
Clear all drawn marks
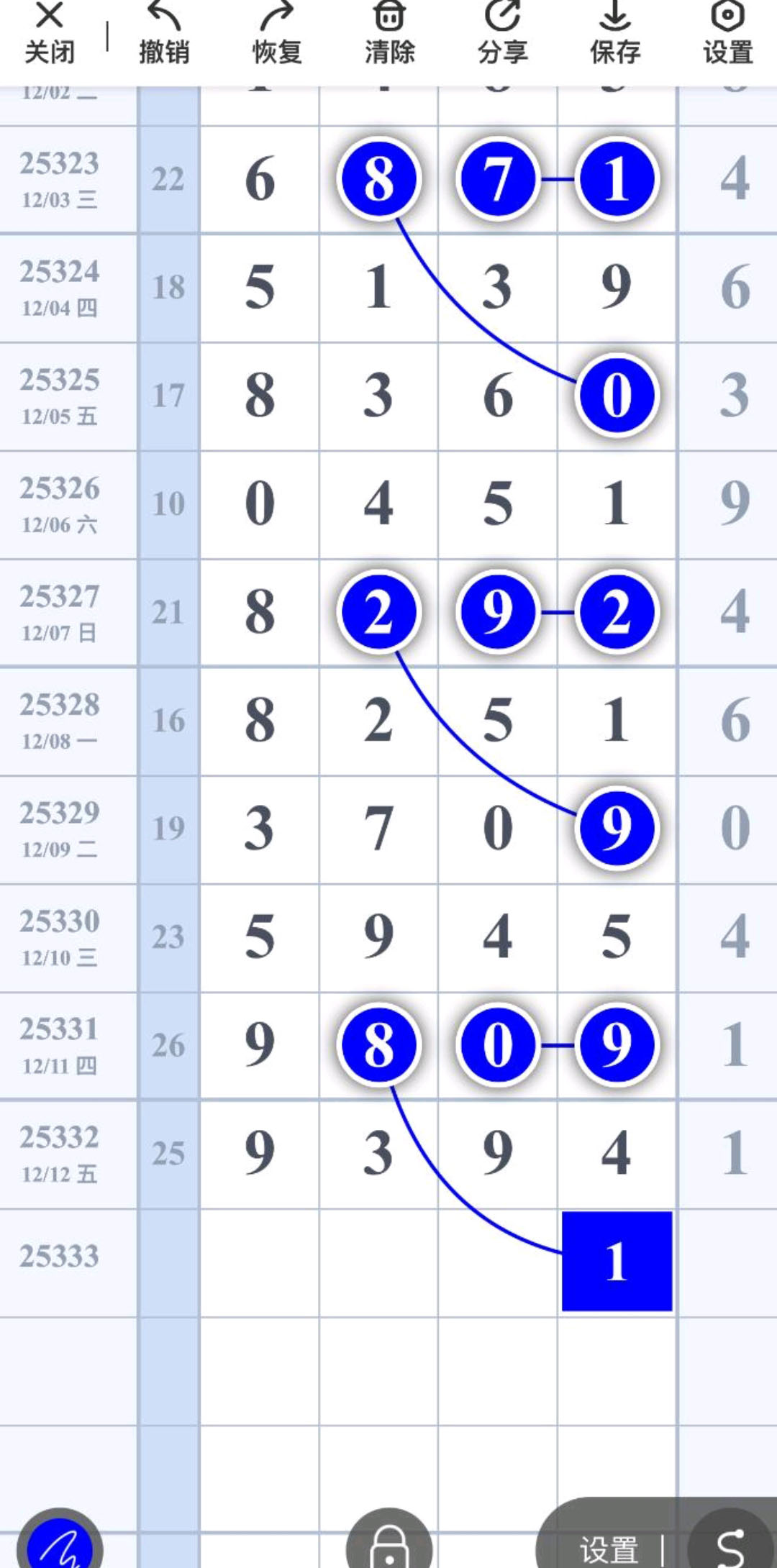[x=389, y=35]
